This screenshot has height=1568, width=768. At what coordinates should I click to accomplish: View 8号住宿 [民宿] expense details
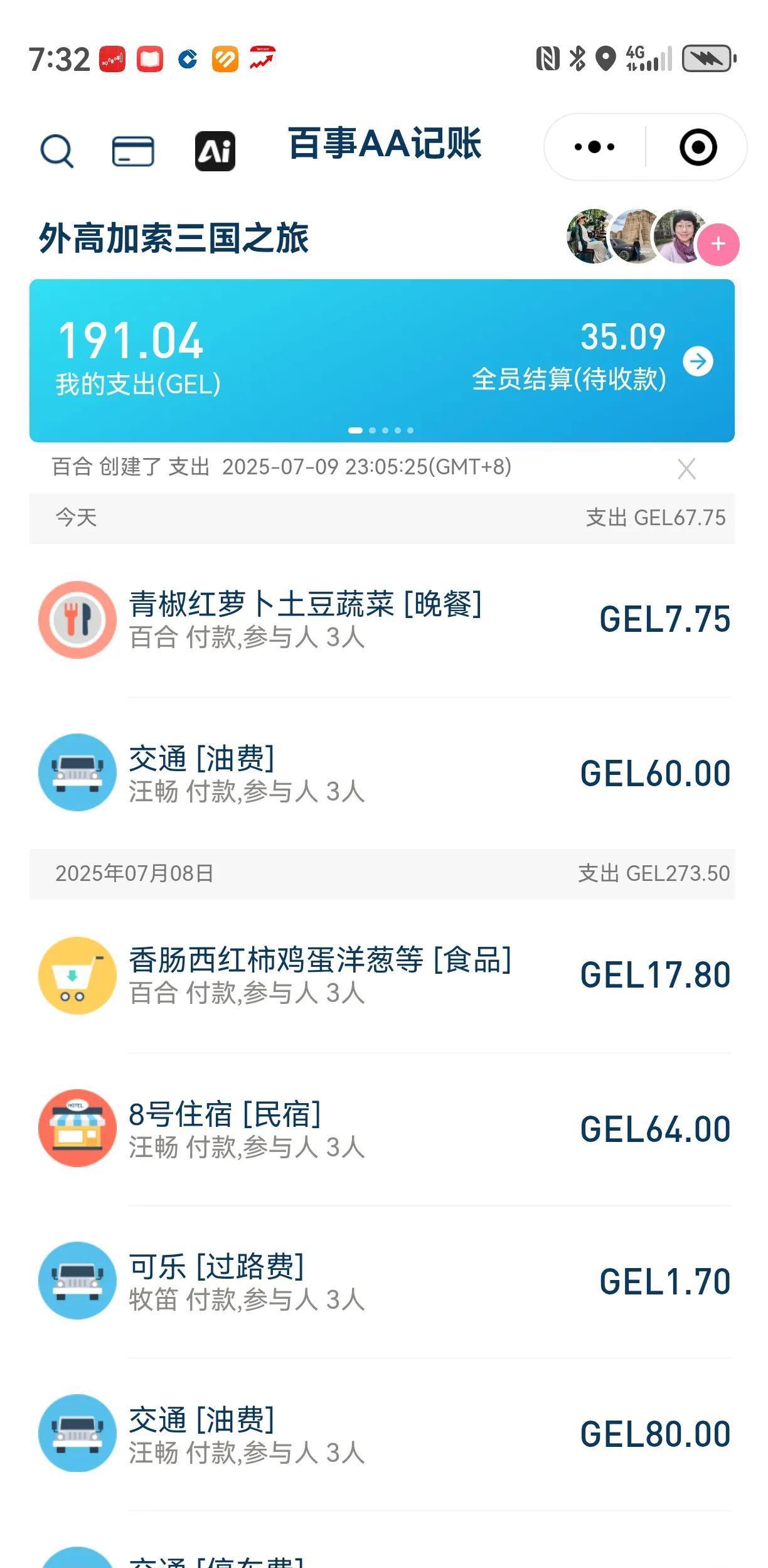pyautogui.click(x=384, y=1128)
